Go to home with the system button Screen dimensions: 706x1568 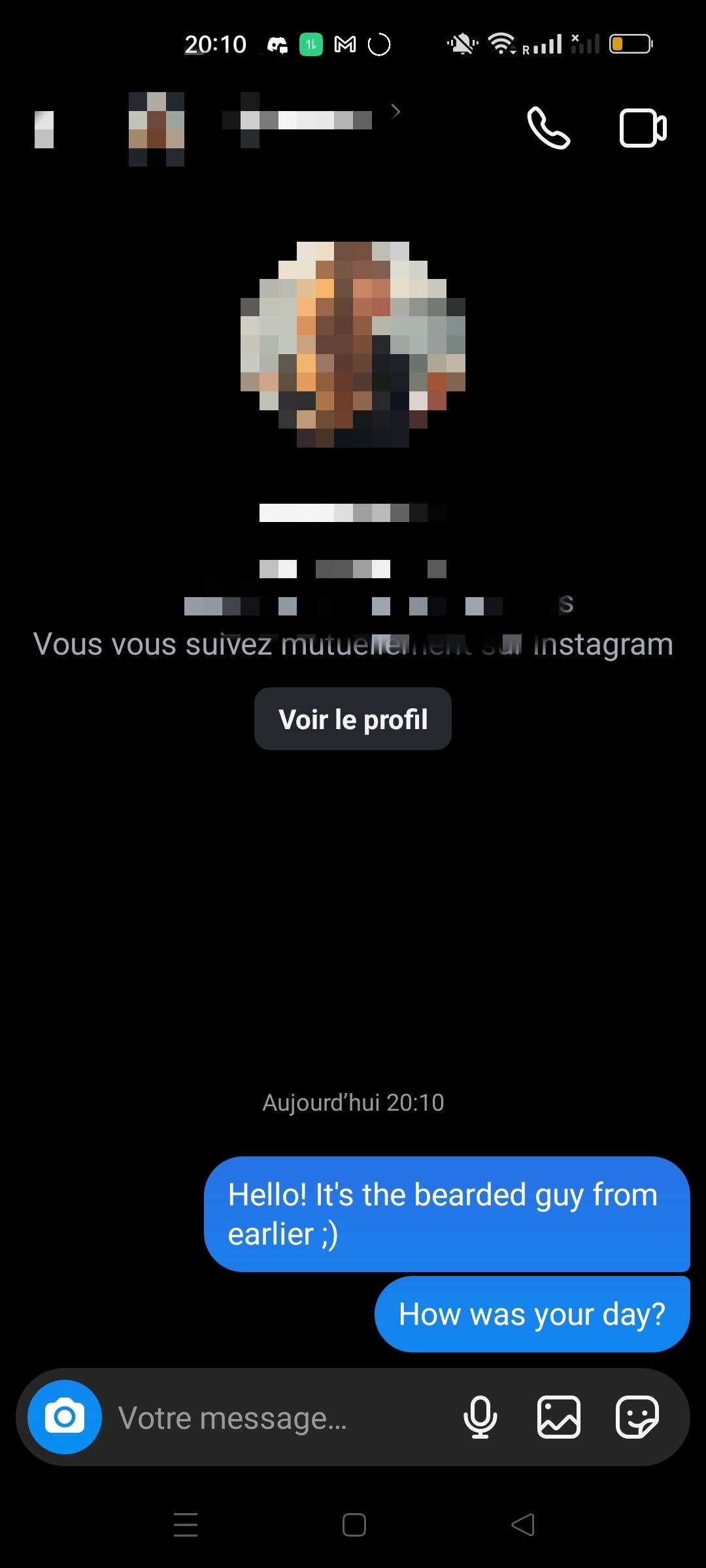[354, 1525]
